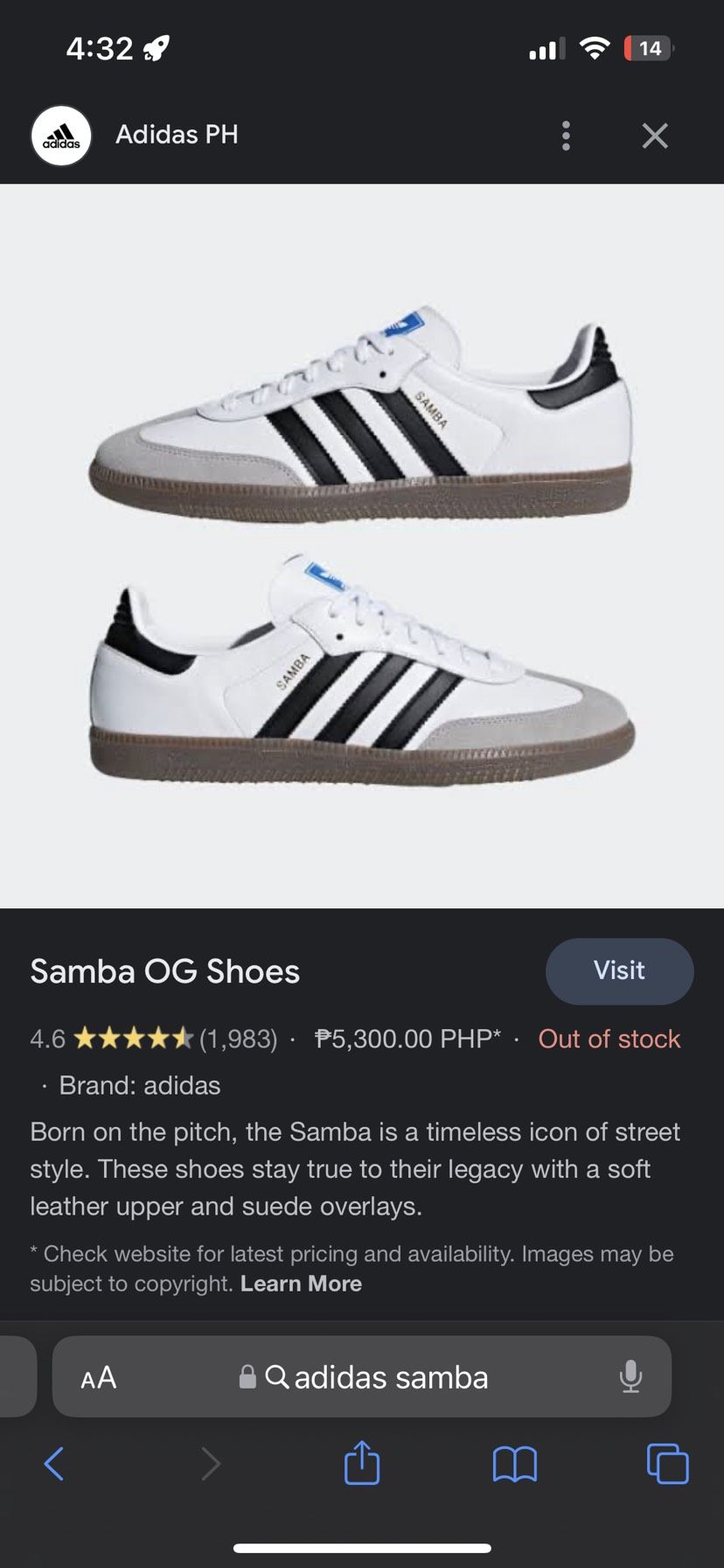Tap Visit to open Adidas site
This screenshot has width=724, height=1568.
(619, 970)
